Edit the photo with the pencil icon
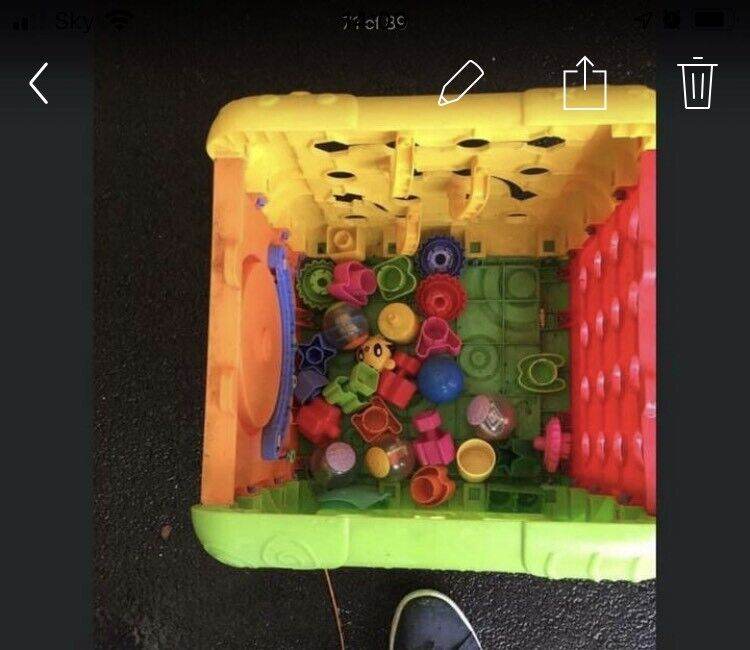This screenshot has height=650, width=750. coord(460,83)
